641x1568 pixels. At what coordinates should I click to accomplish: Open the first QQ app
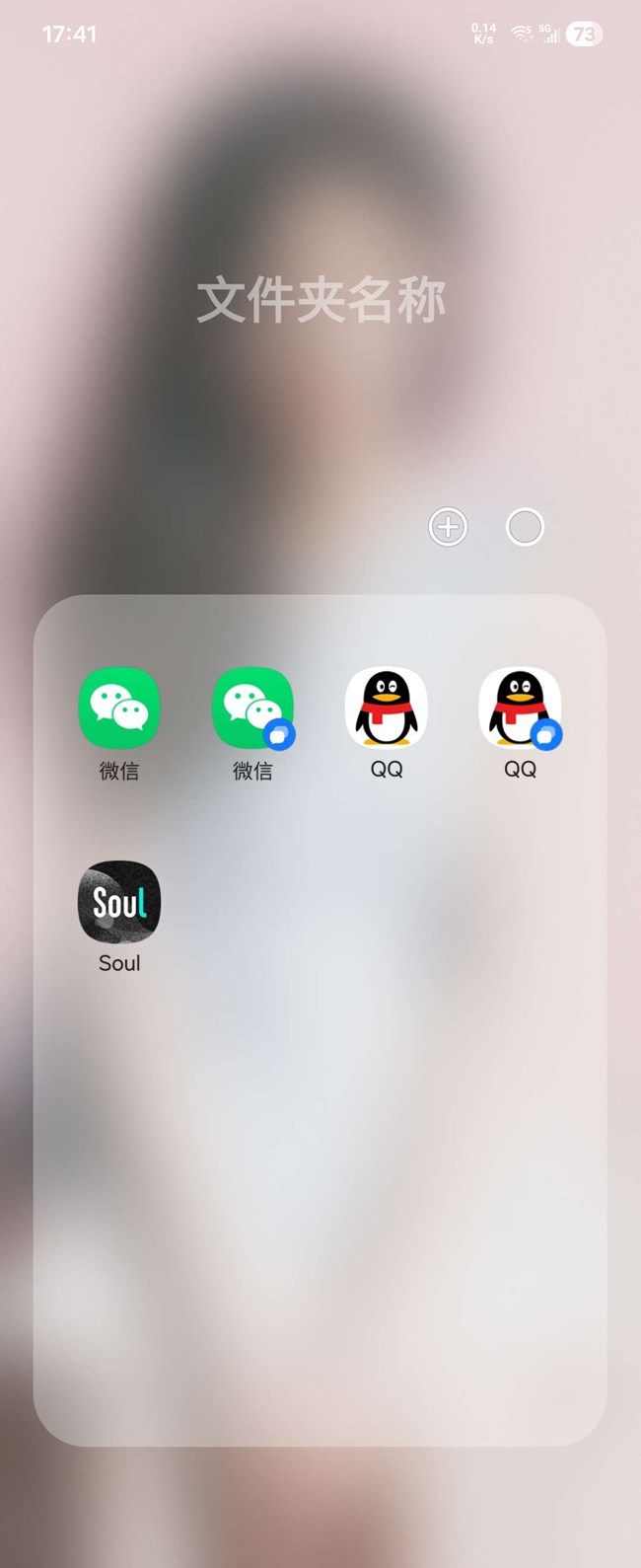coord(387,709)
